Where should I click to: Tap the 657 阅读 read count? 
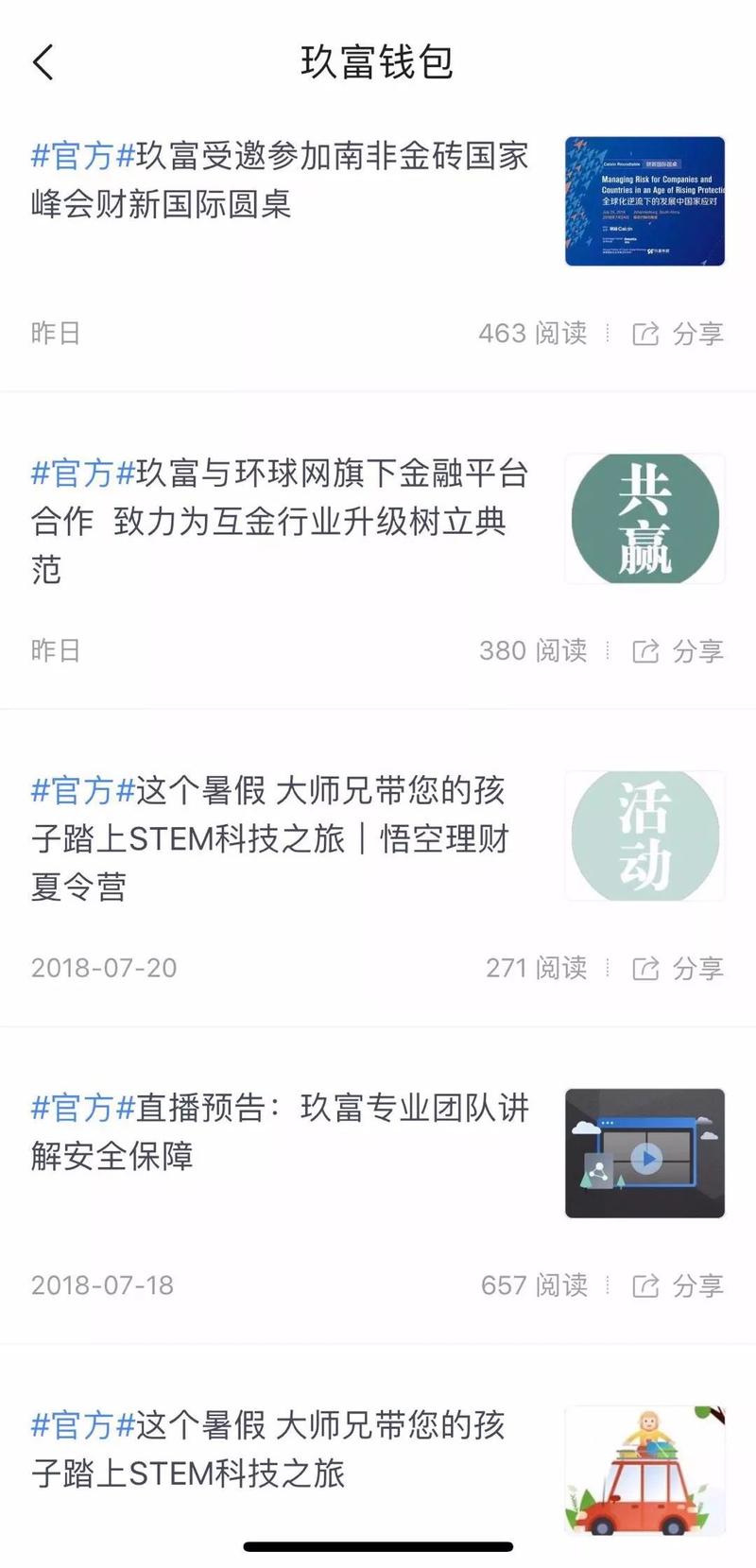[532, 1285]
